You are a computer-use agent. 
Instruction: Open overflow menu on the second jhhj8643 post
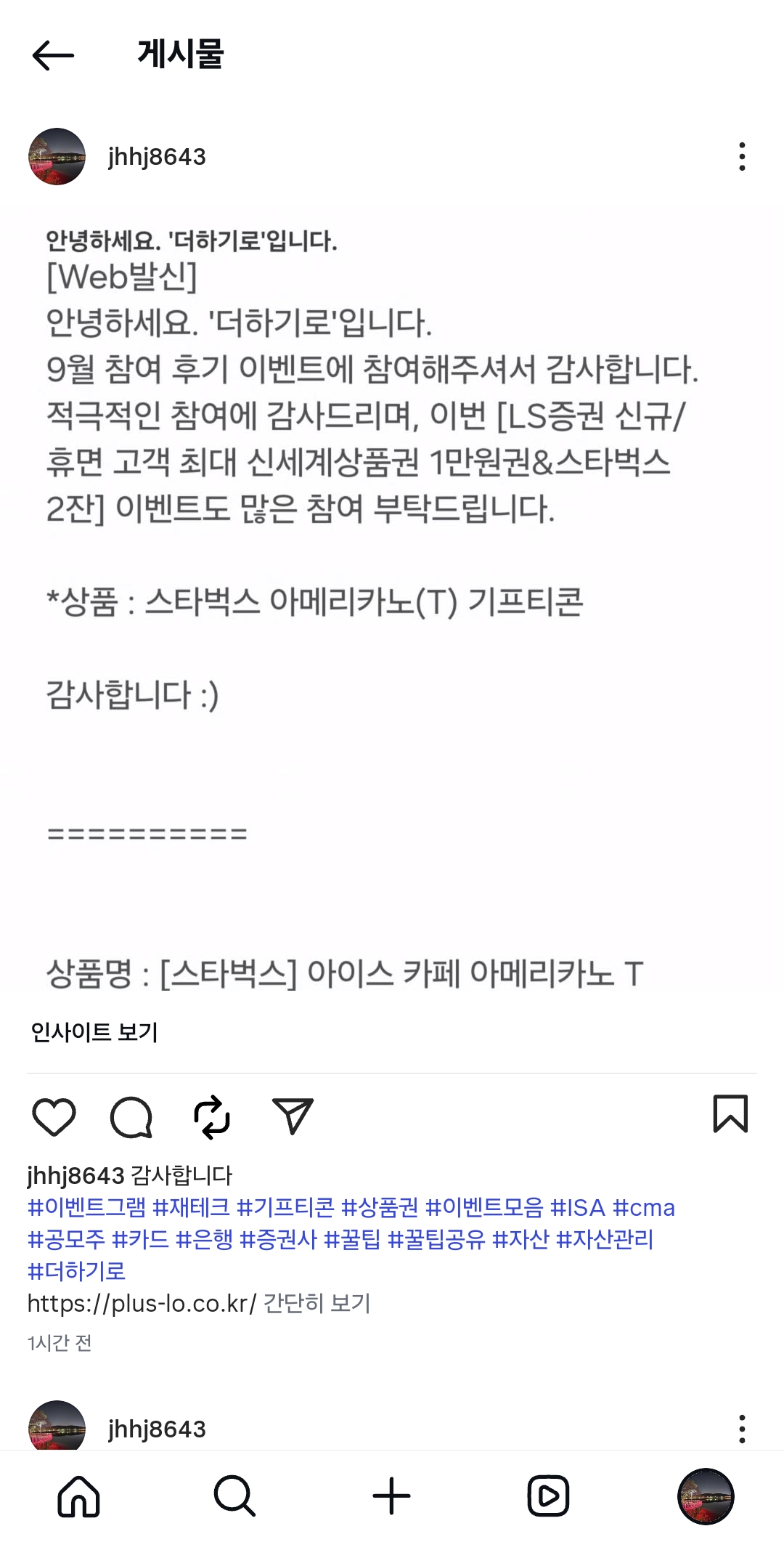(x=741, y=1429)
